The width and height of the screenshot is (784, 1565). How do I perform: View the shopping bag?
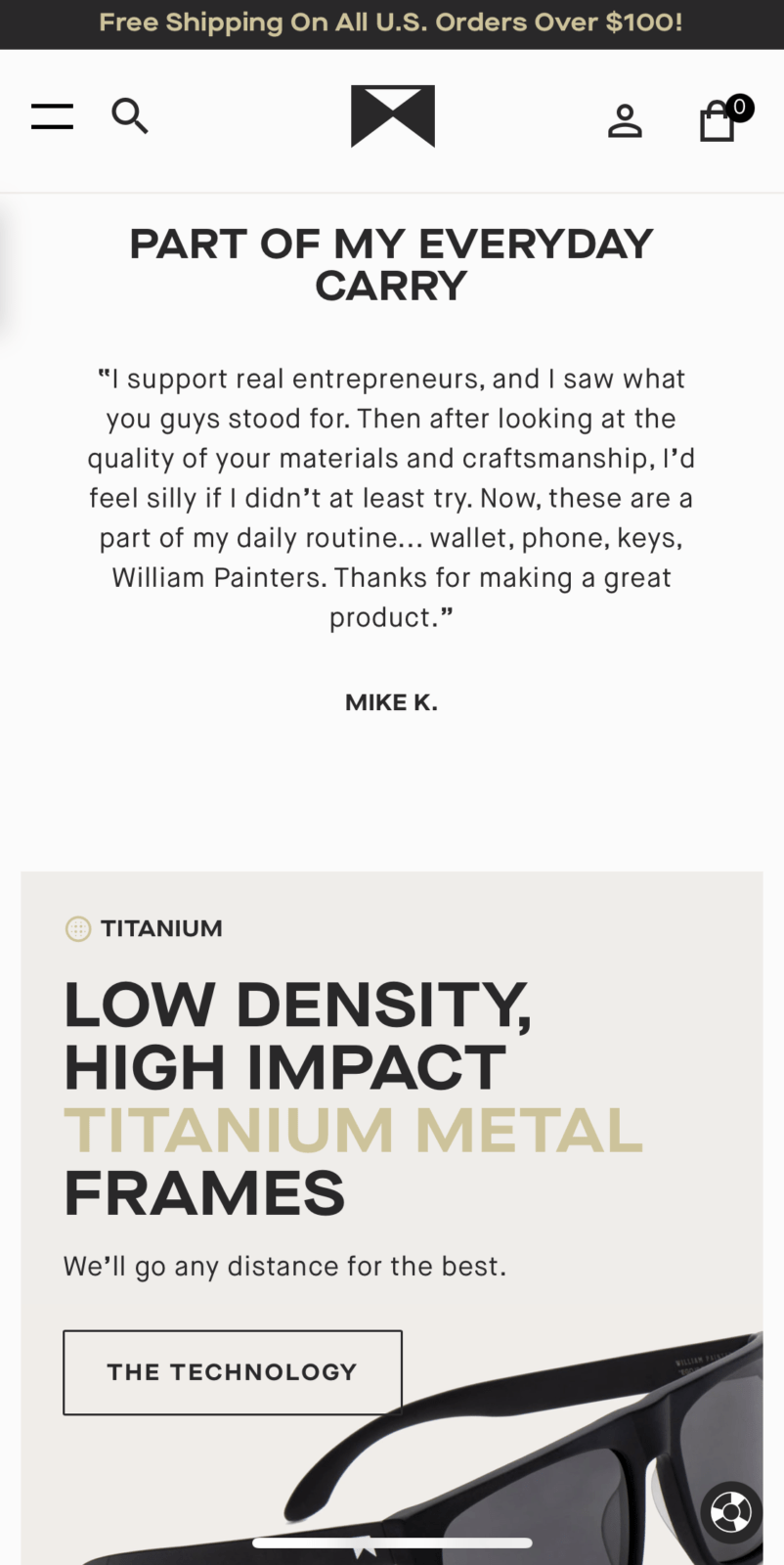coord(719,121)
